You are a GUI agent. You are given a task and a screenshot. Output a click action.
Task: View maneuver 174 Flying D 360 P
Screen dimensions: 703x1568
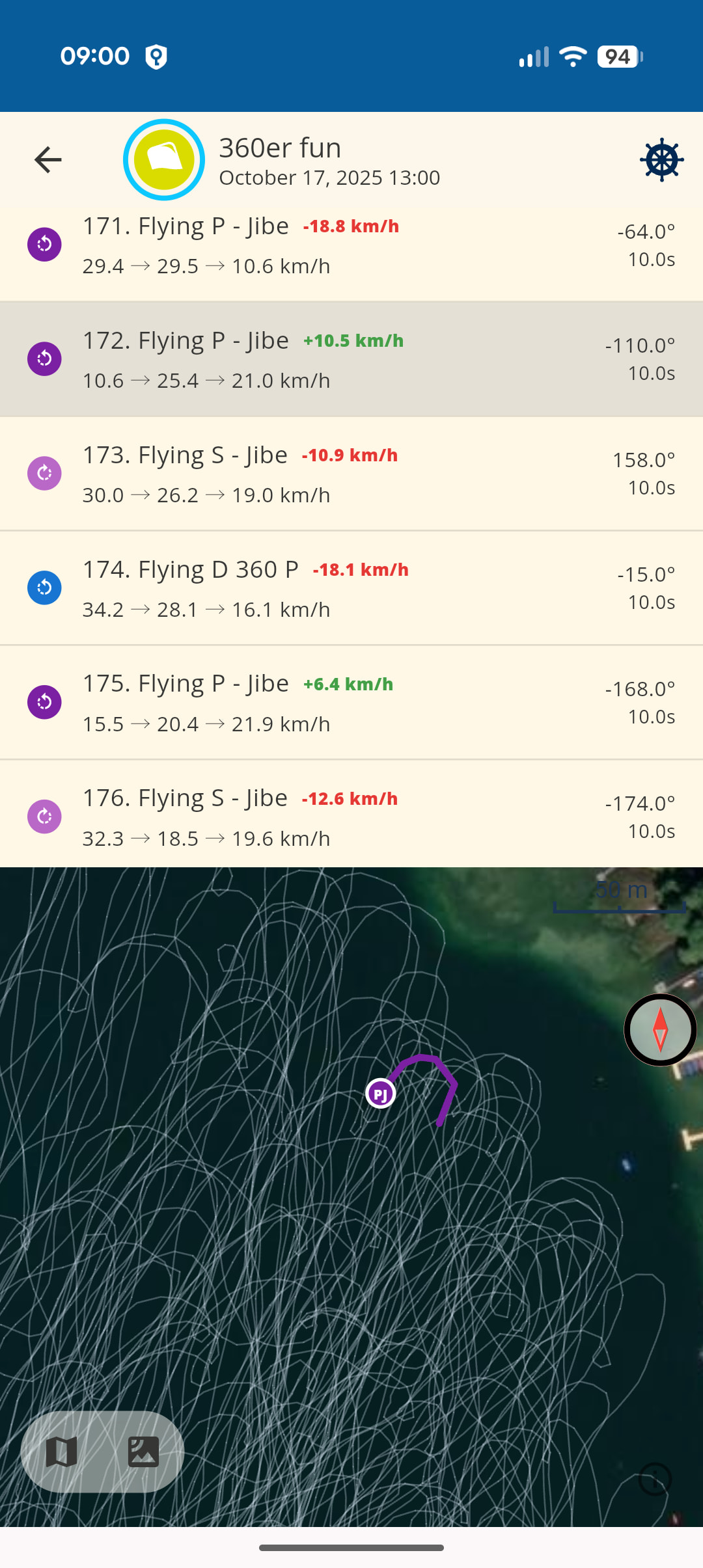(x=351, y=588)
